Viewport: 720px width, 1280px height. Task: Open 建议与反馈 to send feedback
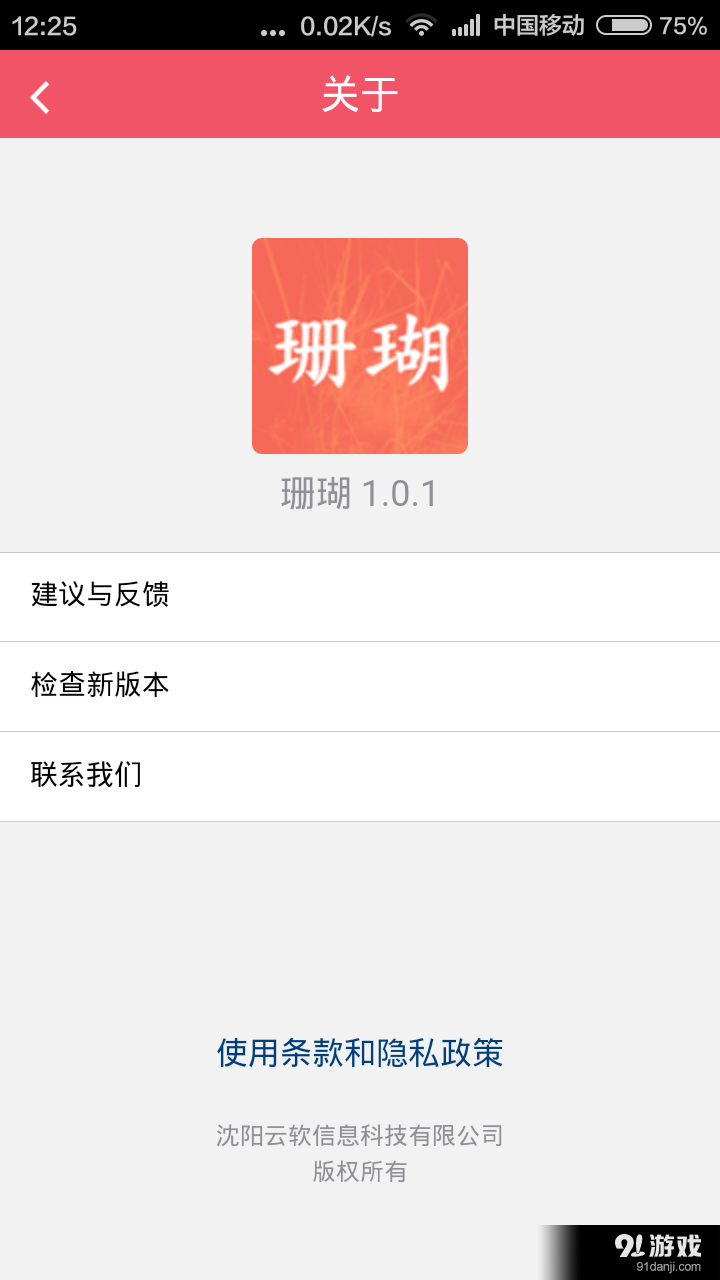point(100,597)
